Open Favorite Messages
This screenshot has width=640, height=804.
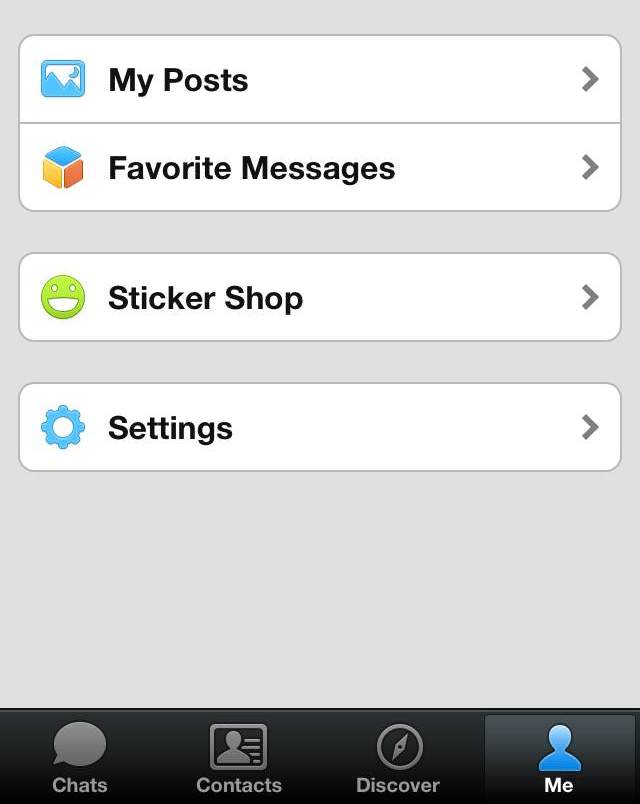coord(320,168)
